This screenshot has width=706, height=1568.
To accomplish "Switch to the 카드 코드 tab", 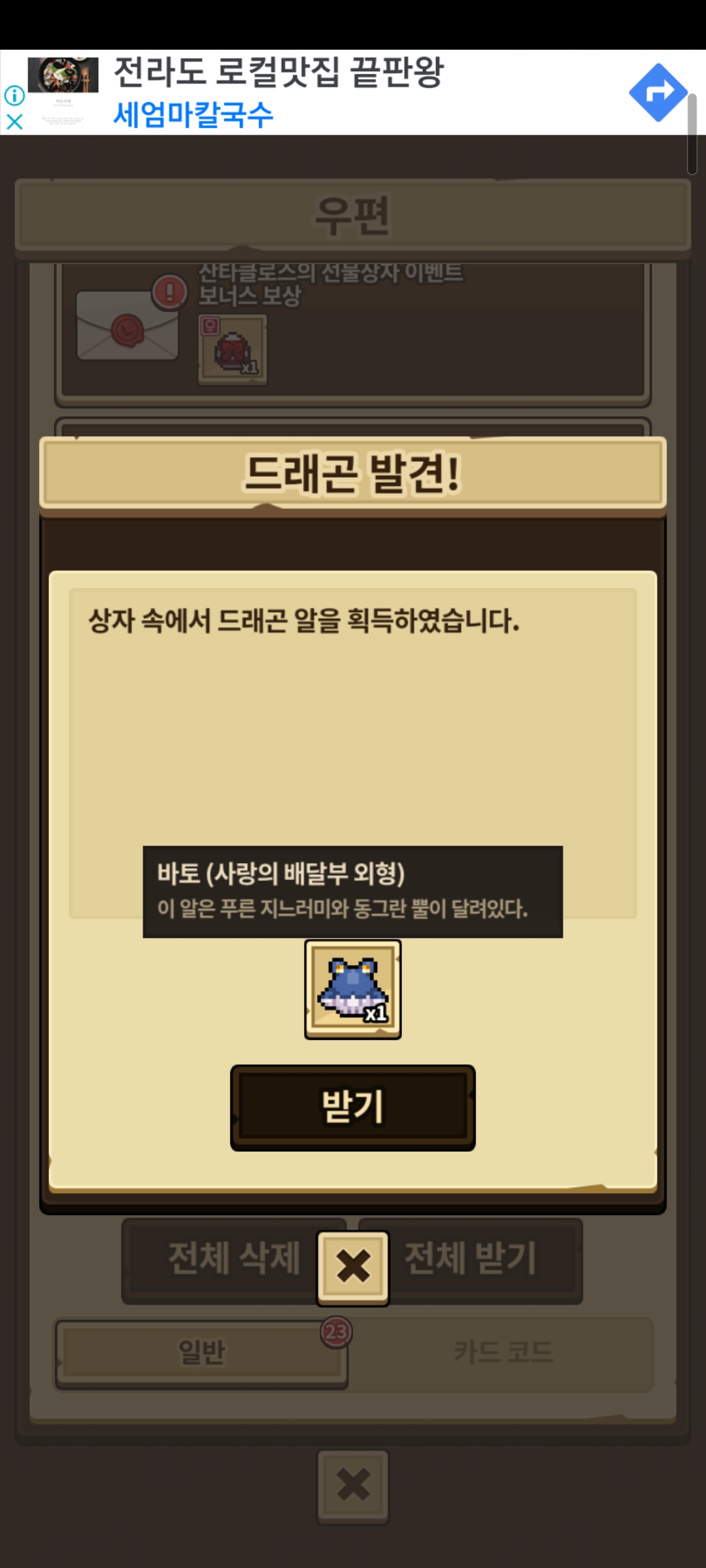I will (503, 1352).
